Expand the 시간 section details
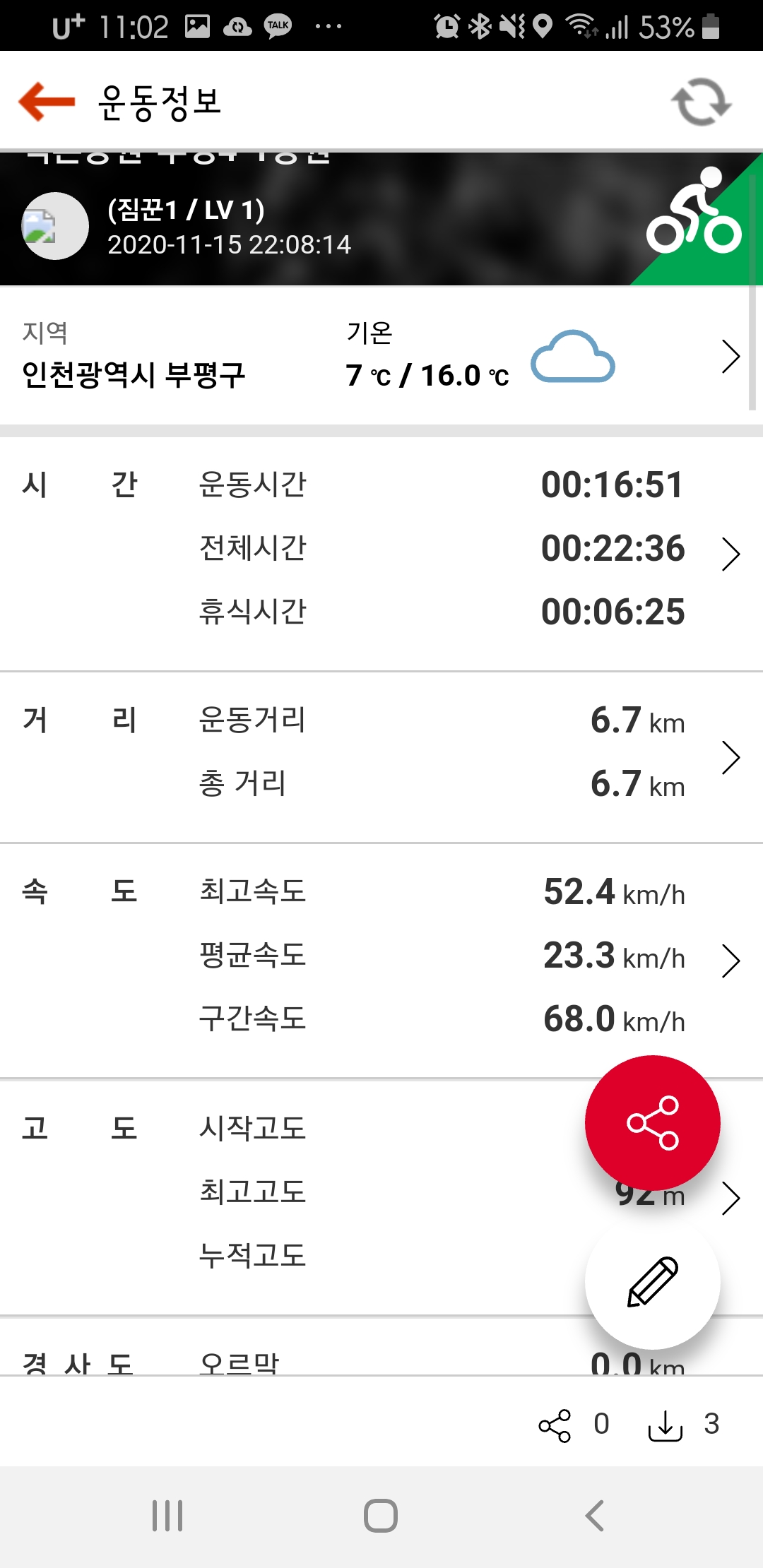The height and width of the screenshot is (1568, 763). [731, 553]
